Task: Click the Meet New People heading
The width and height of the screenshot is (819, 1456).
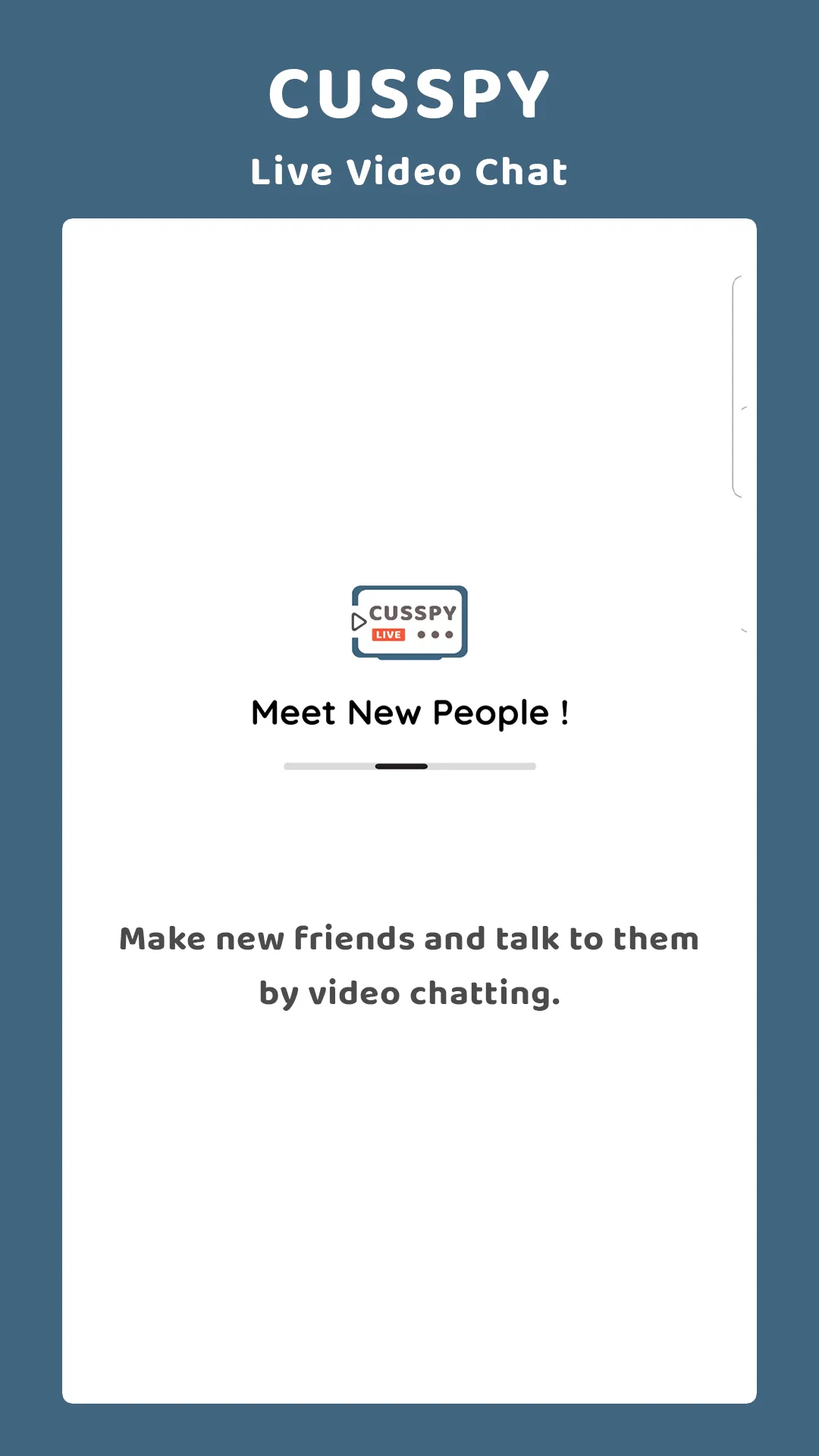Action: point(409,711)
